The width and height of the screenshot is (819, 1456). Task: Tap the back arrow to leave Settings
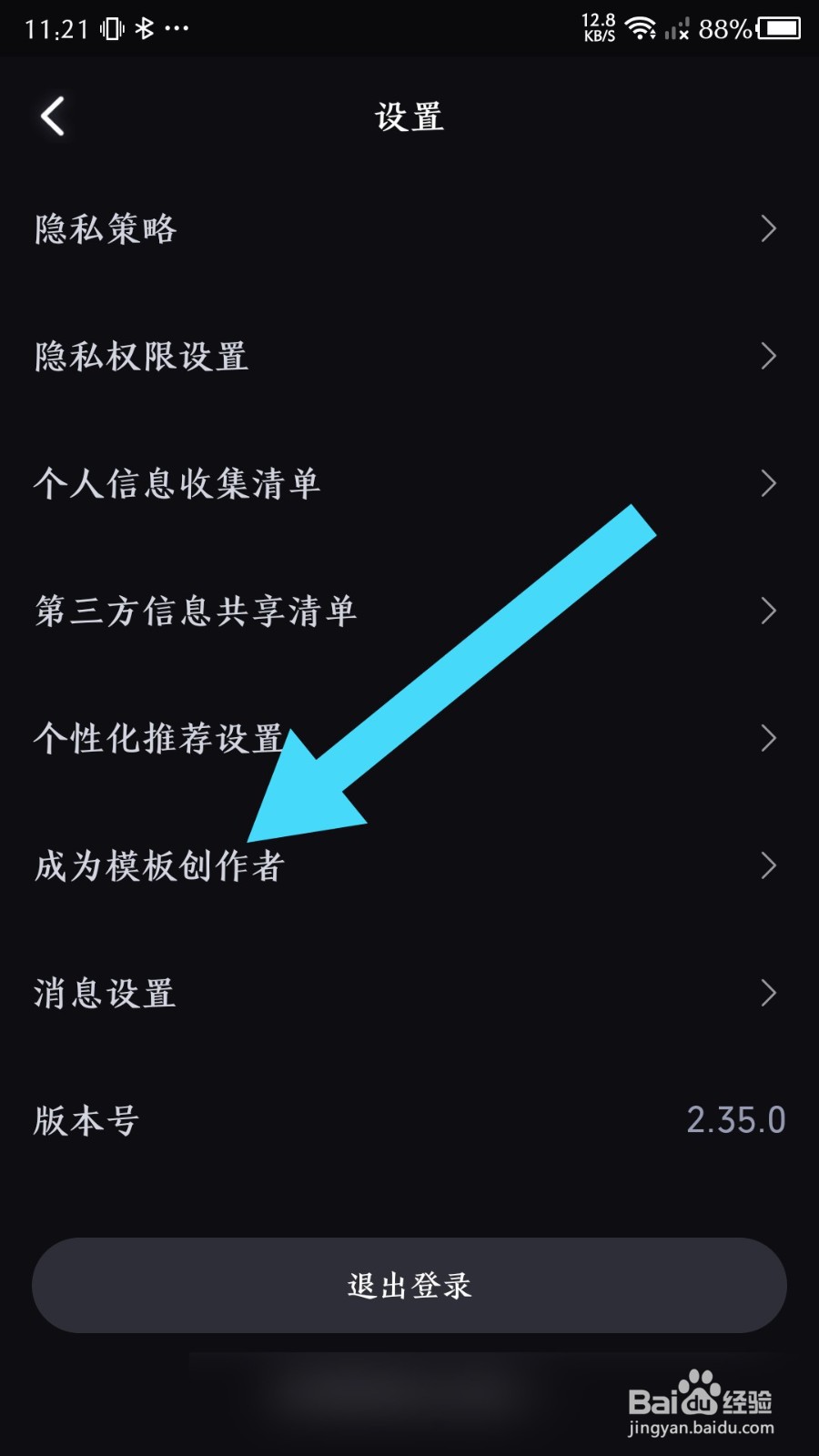[50, 116]
